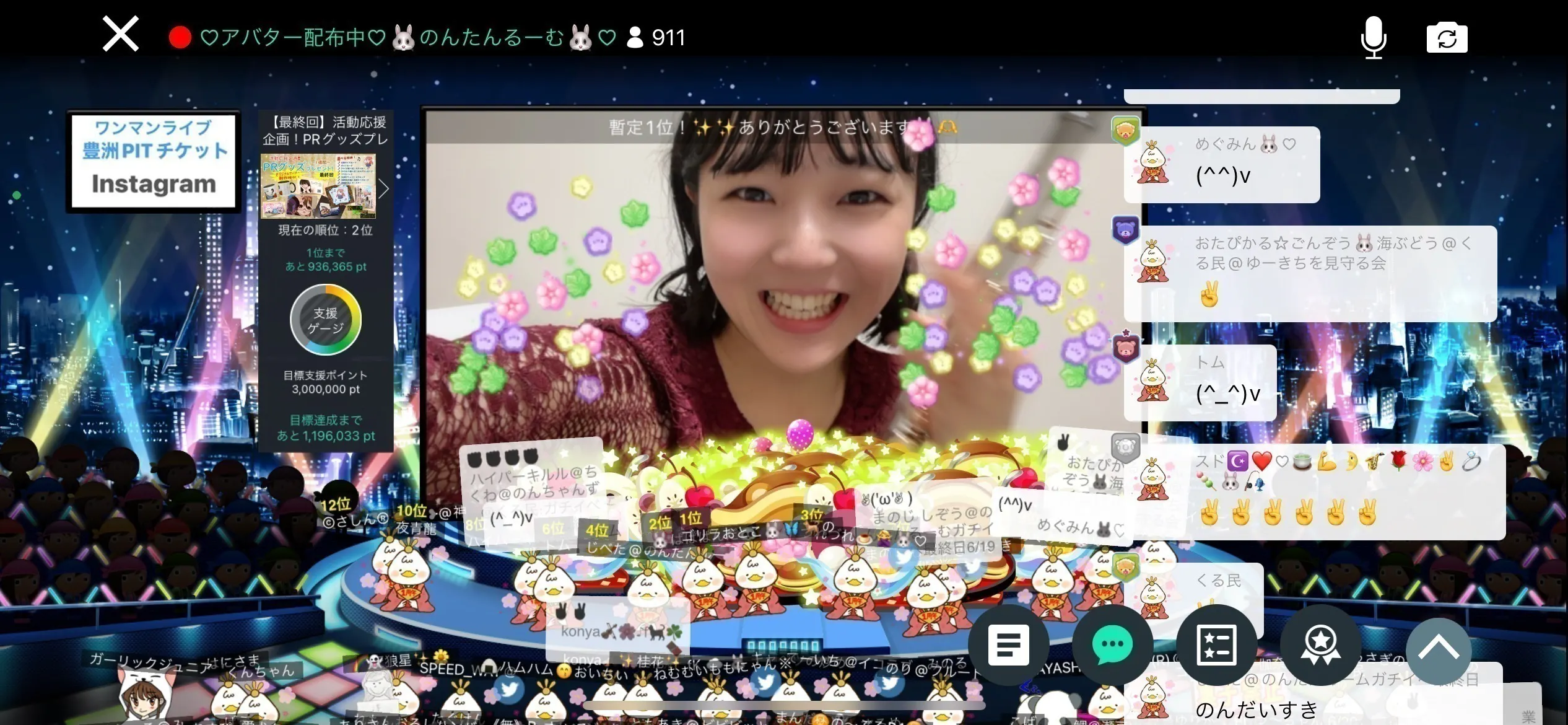This screenshot has width=1568, height=725.
Task: Go to next event banner arrow
Action: 384,188
